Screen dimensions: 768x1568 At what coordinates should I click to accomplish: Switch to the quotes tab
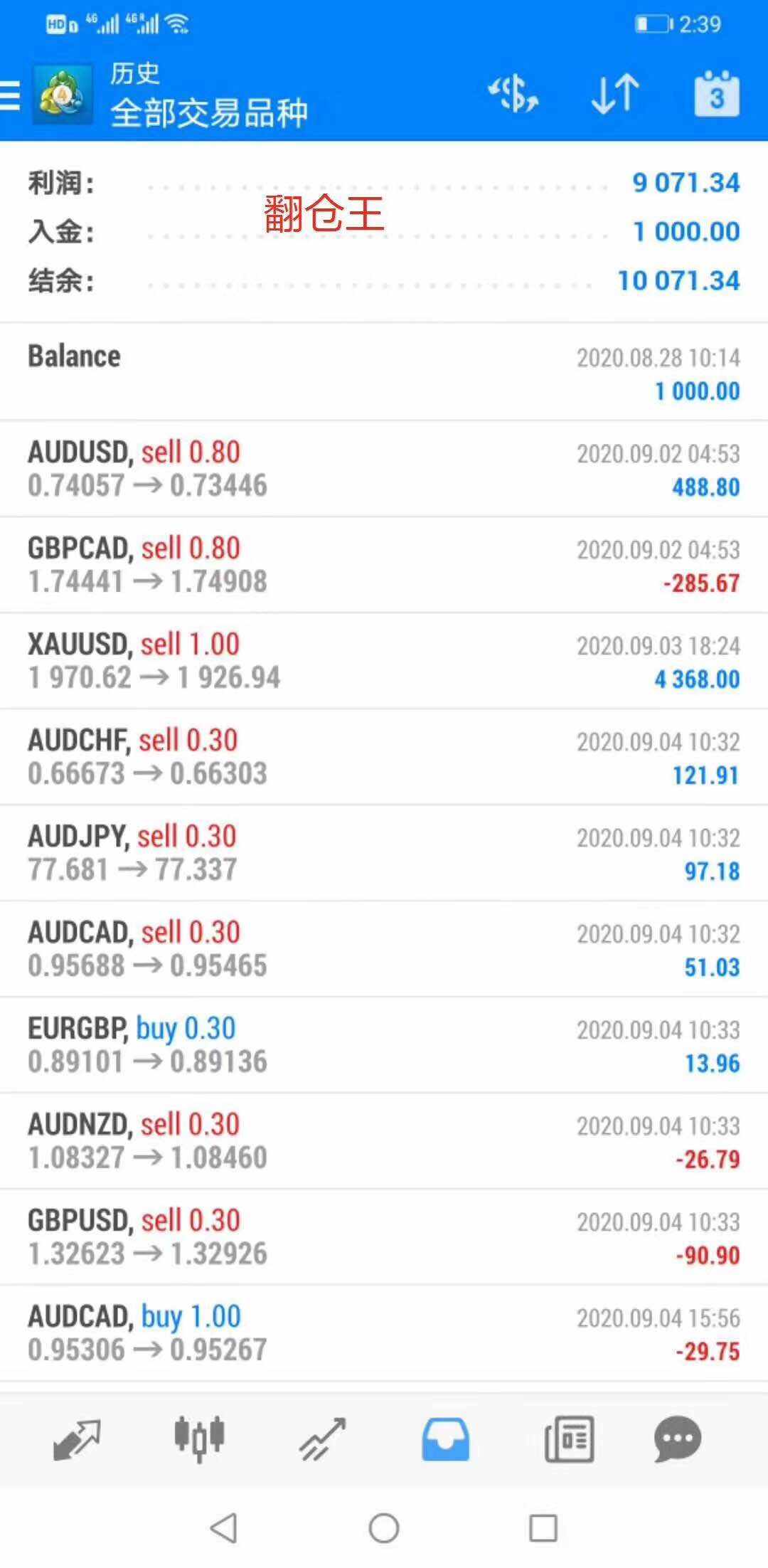pyautogui.click(x=77, y=1440)
